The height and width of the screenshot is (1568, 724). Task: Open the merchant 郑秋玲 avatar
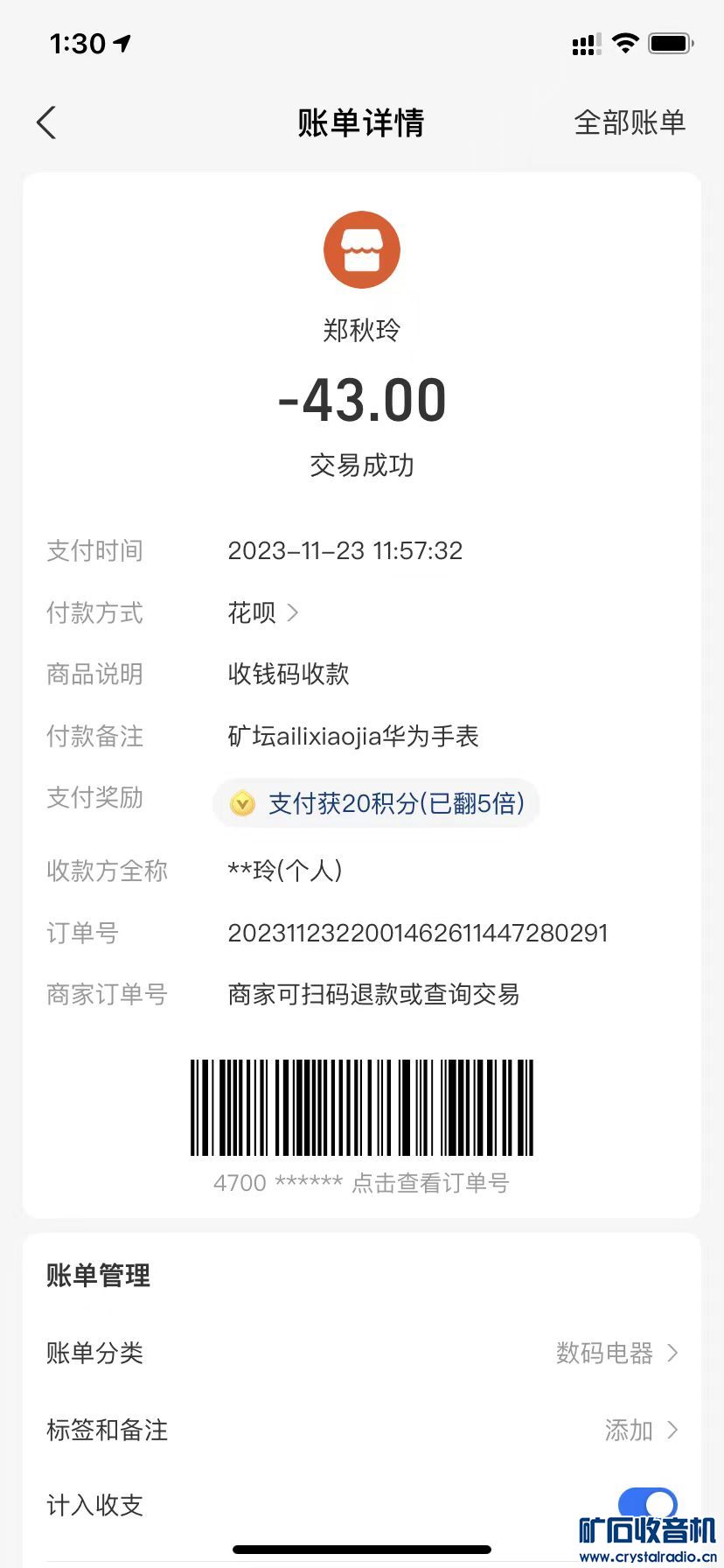361,250
